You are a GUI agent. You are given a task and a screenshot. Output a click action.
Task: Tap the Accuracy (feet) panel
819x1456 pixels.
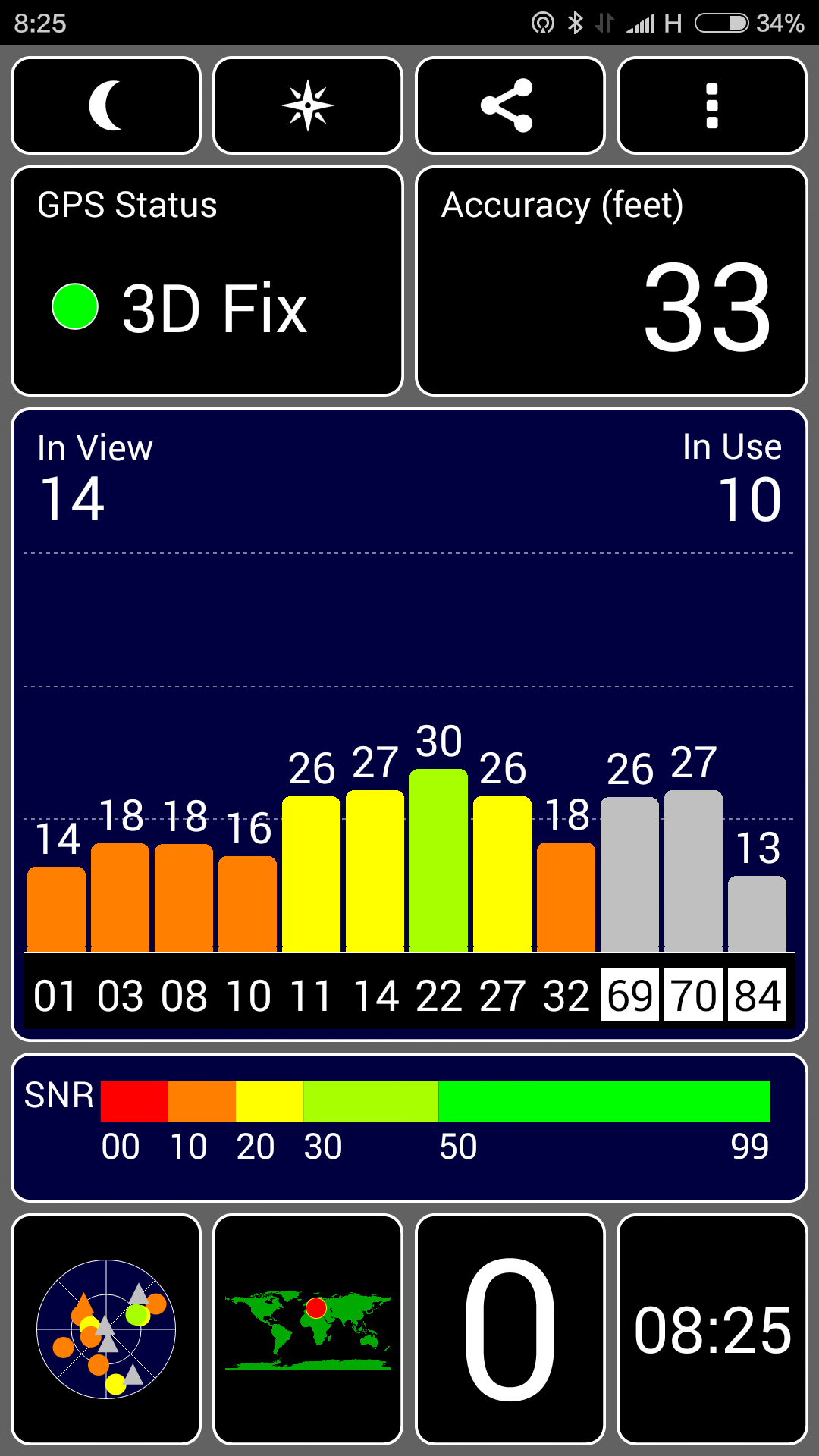611,281
